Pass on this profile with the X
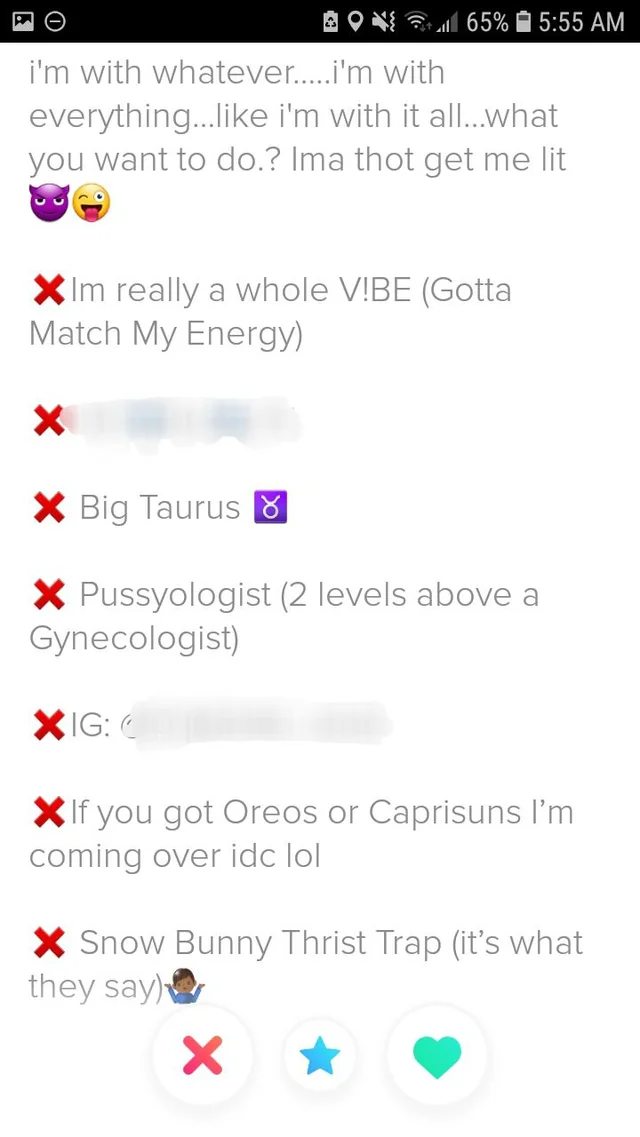This screenshot has height=1137, width=640. 203,1055
